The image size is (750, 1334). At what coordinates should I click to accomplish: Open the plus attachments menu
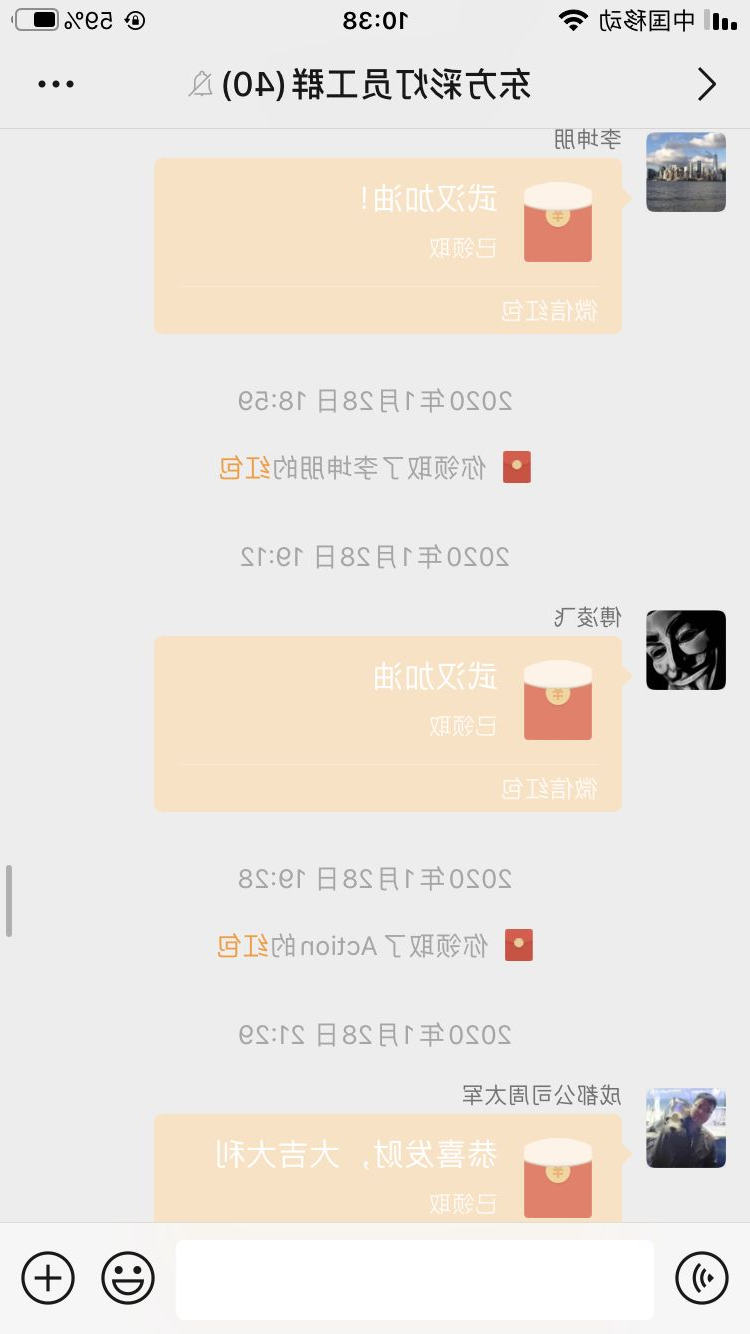(x=48, y=1278)
